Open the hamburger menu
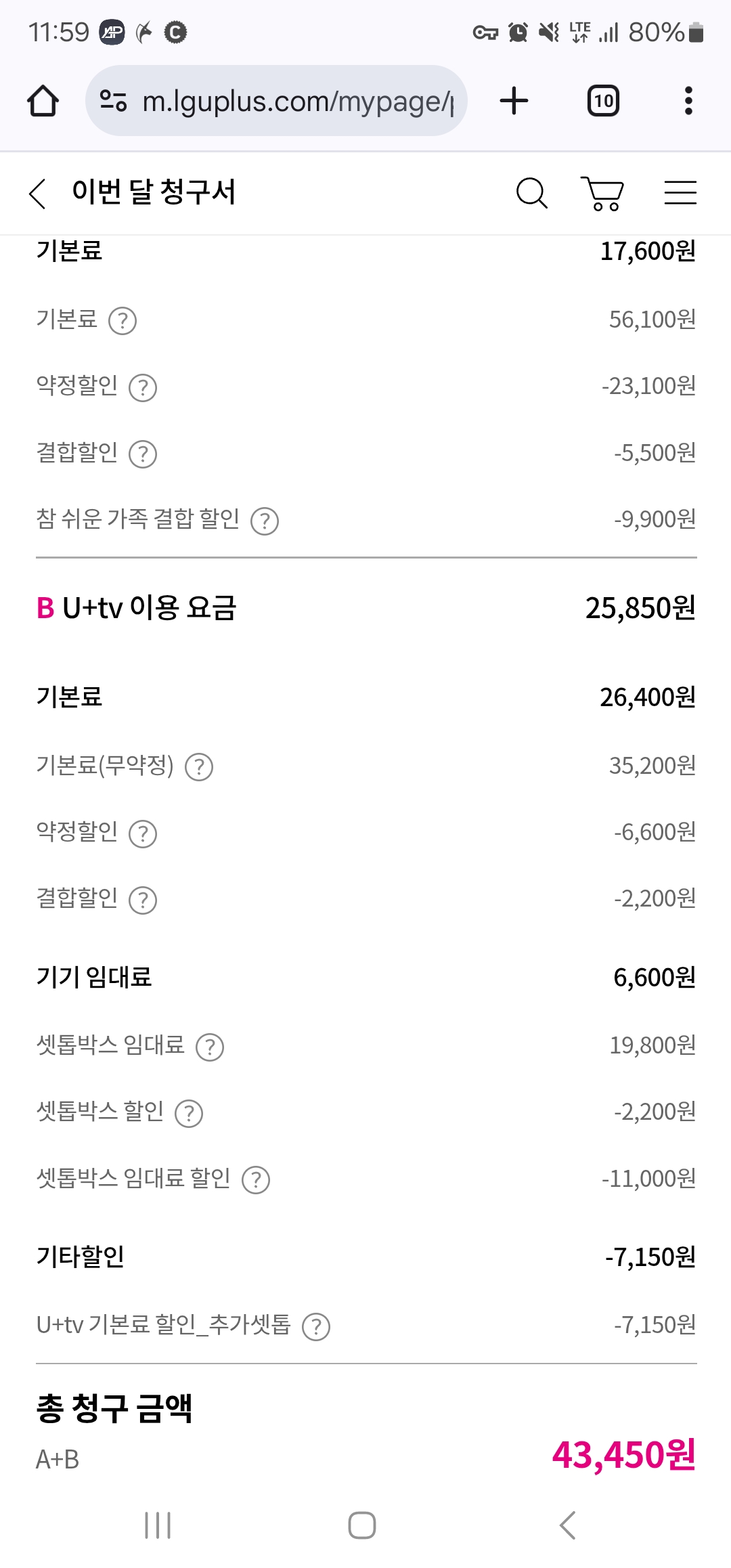This screenshot has width=731, height=1568. pos(680,193)
